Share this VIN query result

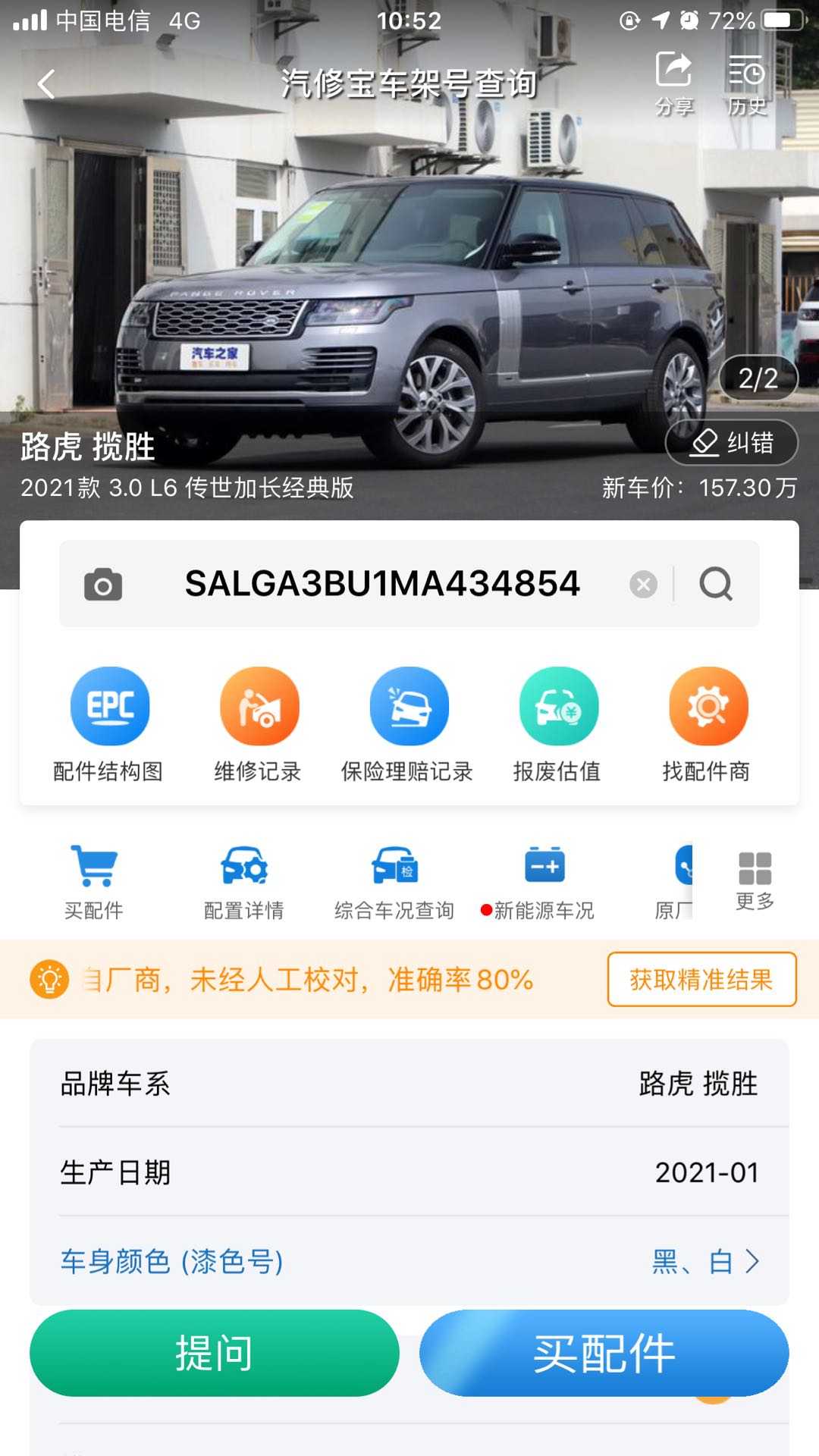[x=673, y=83]
